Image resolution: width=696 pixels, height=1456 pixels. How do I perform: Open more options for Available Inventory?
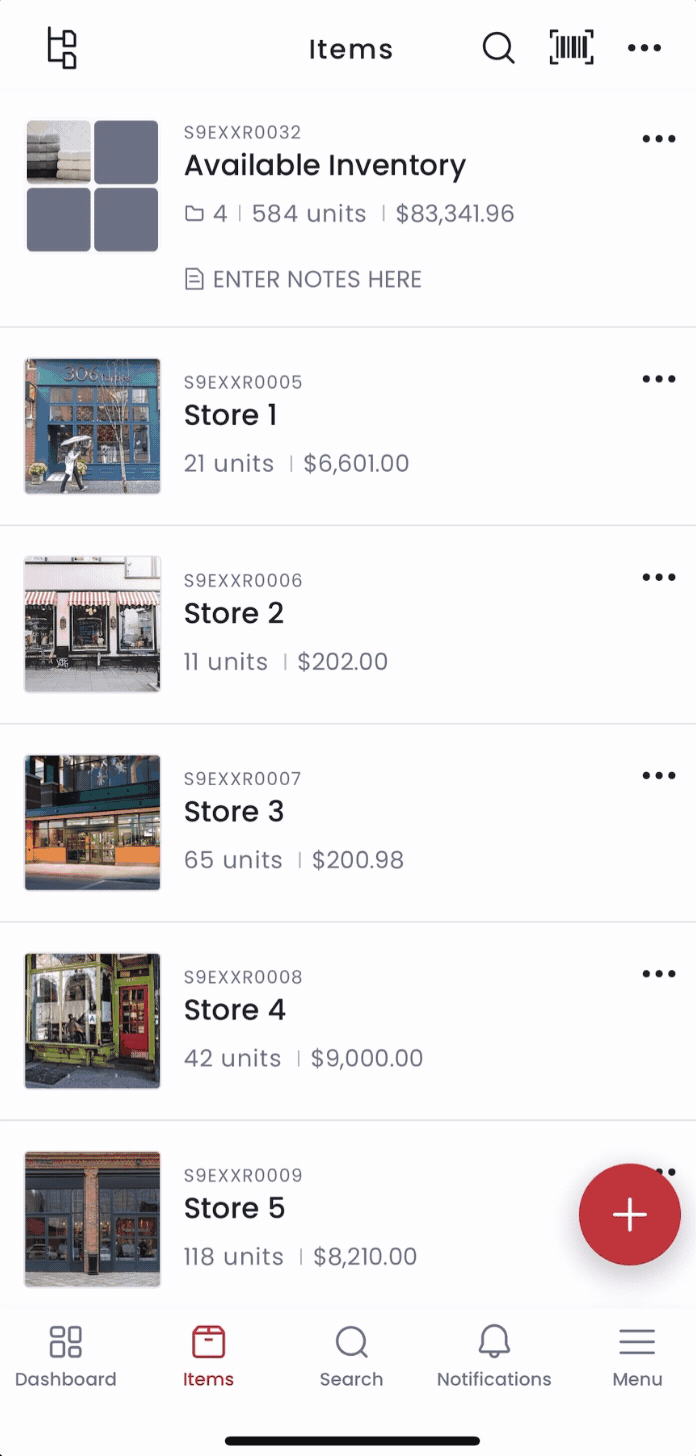(x=658, y=139)
